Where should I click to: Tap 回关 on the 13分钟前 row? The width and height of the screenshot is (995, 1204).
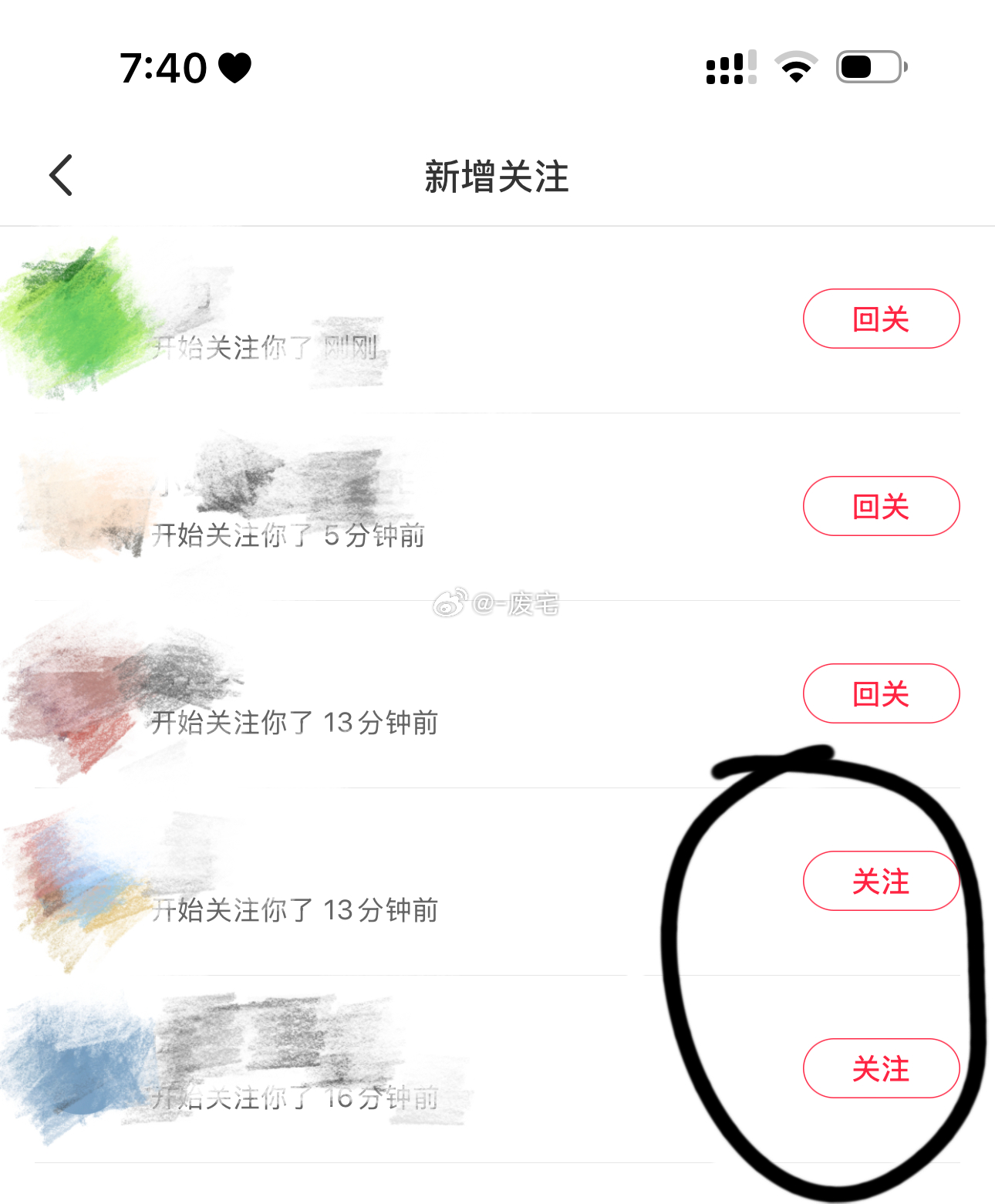coord(881,693)
